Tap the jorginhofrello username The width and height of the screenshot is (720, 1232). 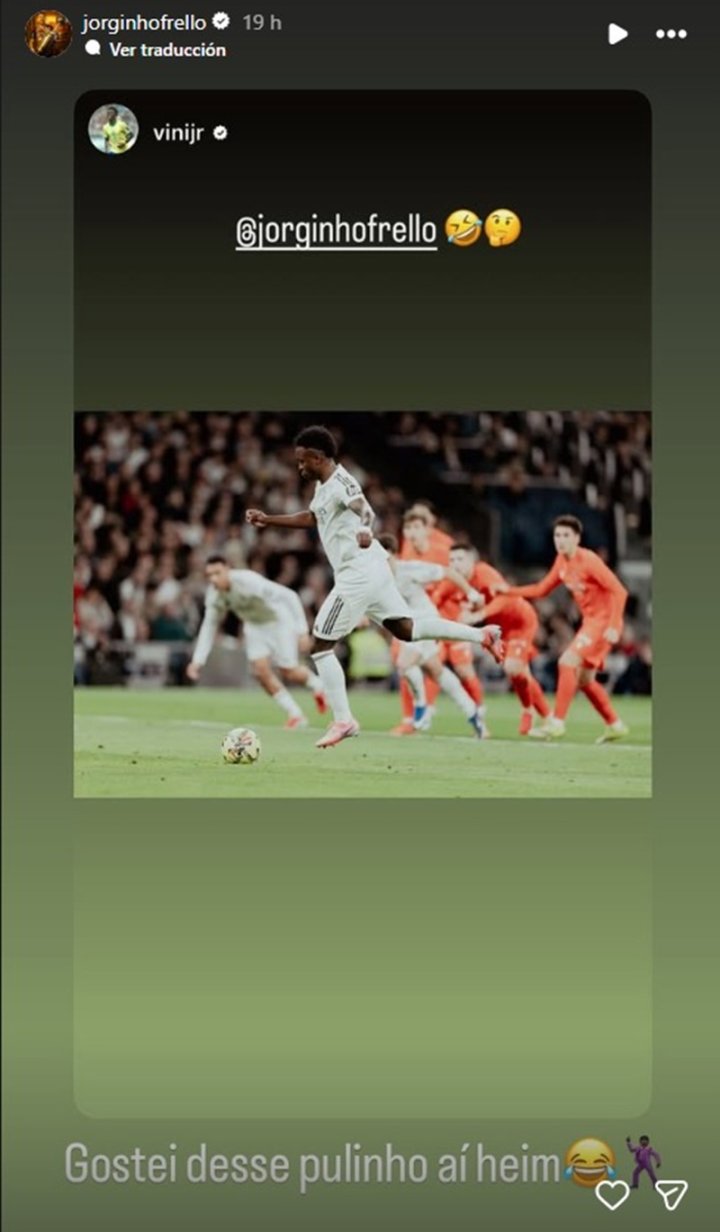tap(143, 22)
